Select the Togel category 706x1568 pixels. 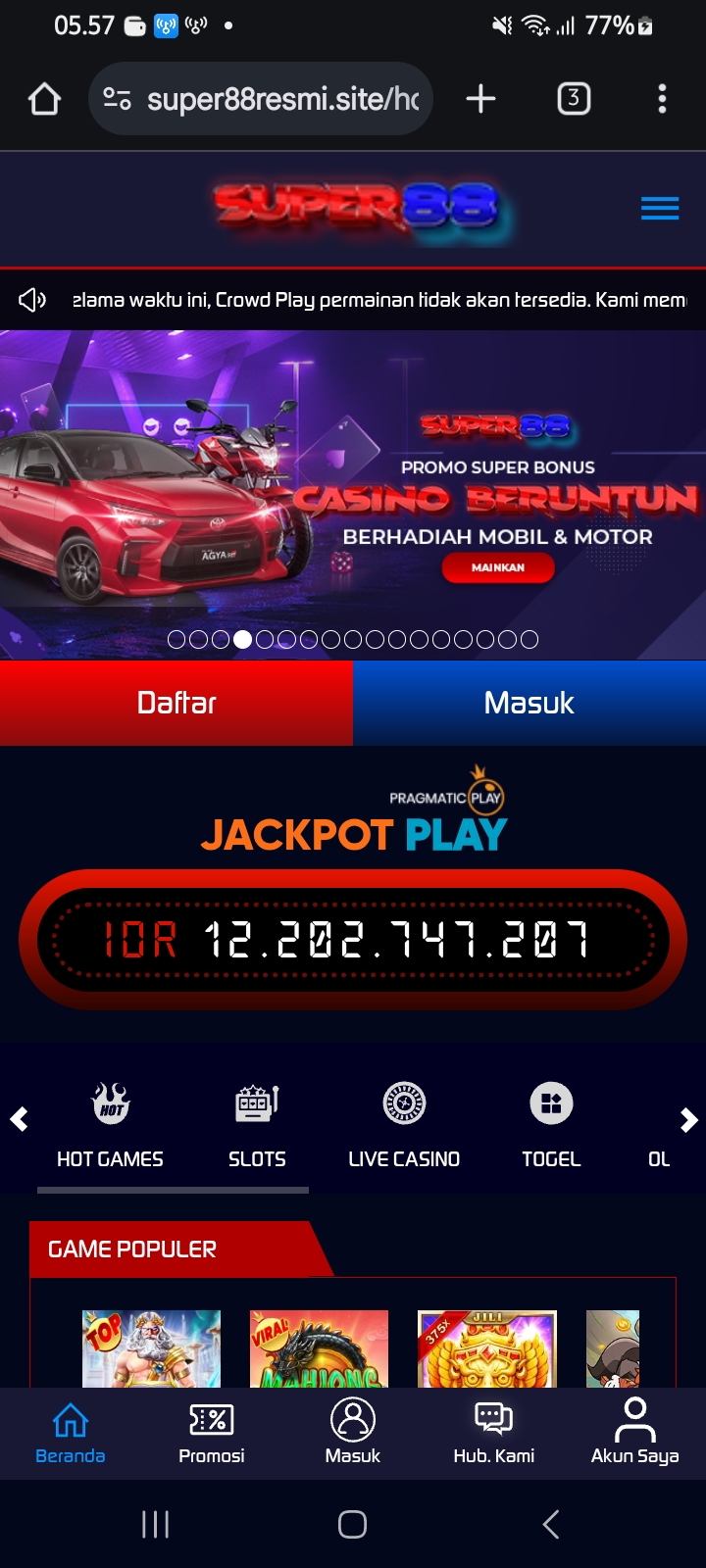pyautogui.click(x=551, y=1125)
